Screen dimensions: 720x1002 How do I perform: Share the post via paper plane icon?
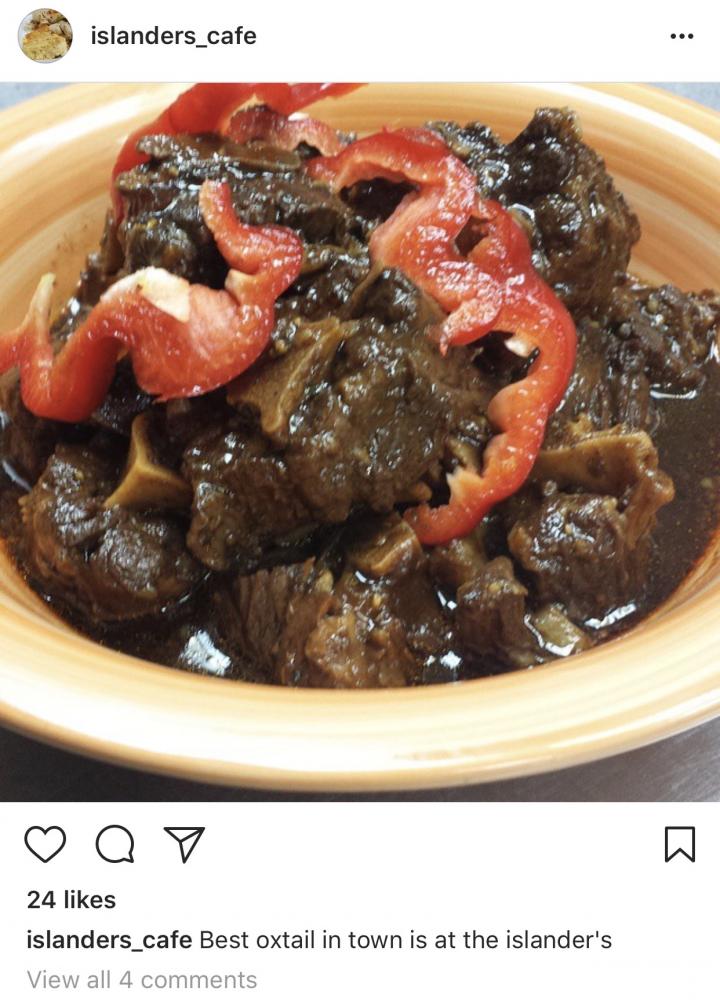point(184,844)
